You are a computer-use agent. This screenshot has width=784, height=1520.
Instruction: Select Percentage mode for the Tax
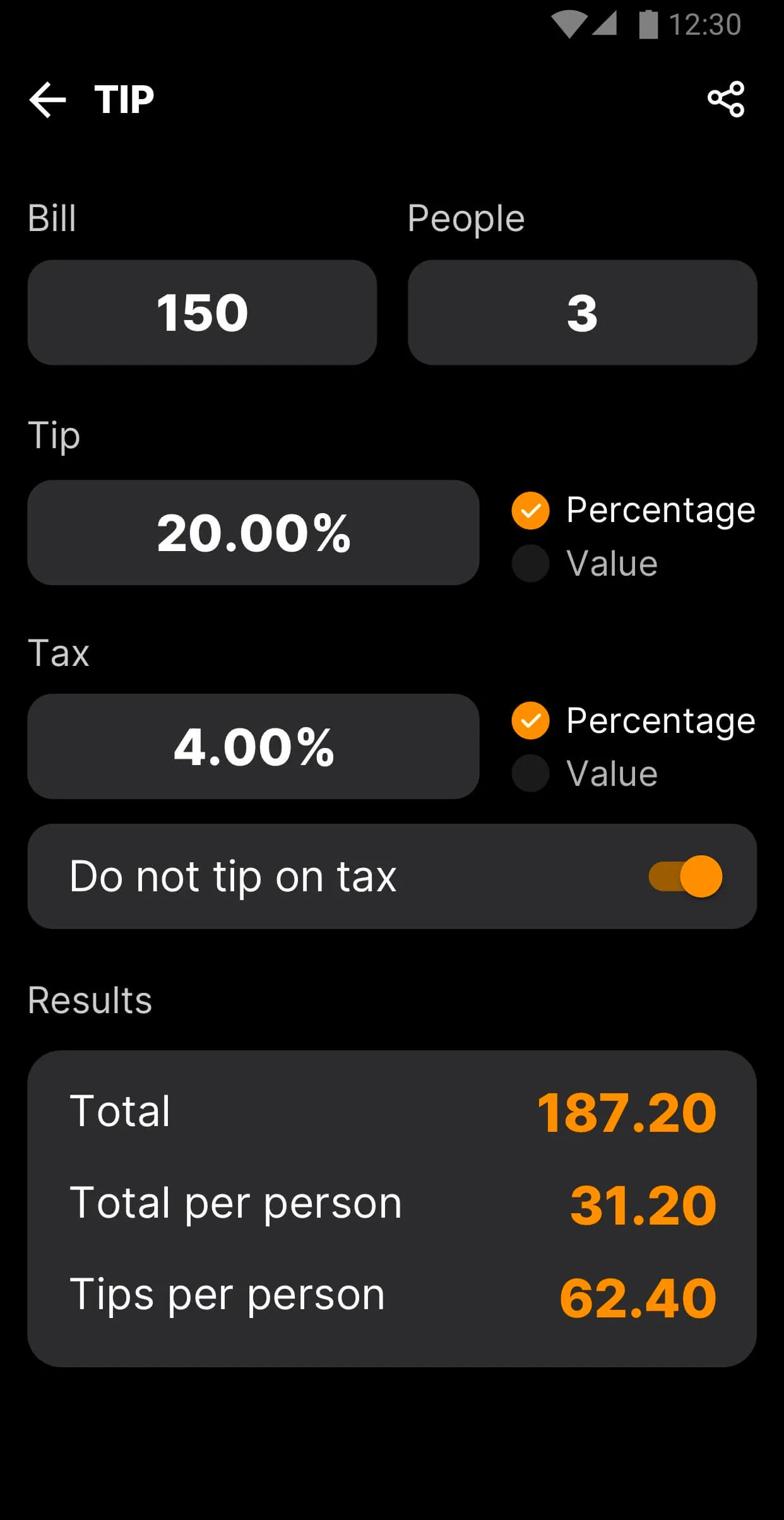[530, 720]
